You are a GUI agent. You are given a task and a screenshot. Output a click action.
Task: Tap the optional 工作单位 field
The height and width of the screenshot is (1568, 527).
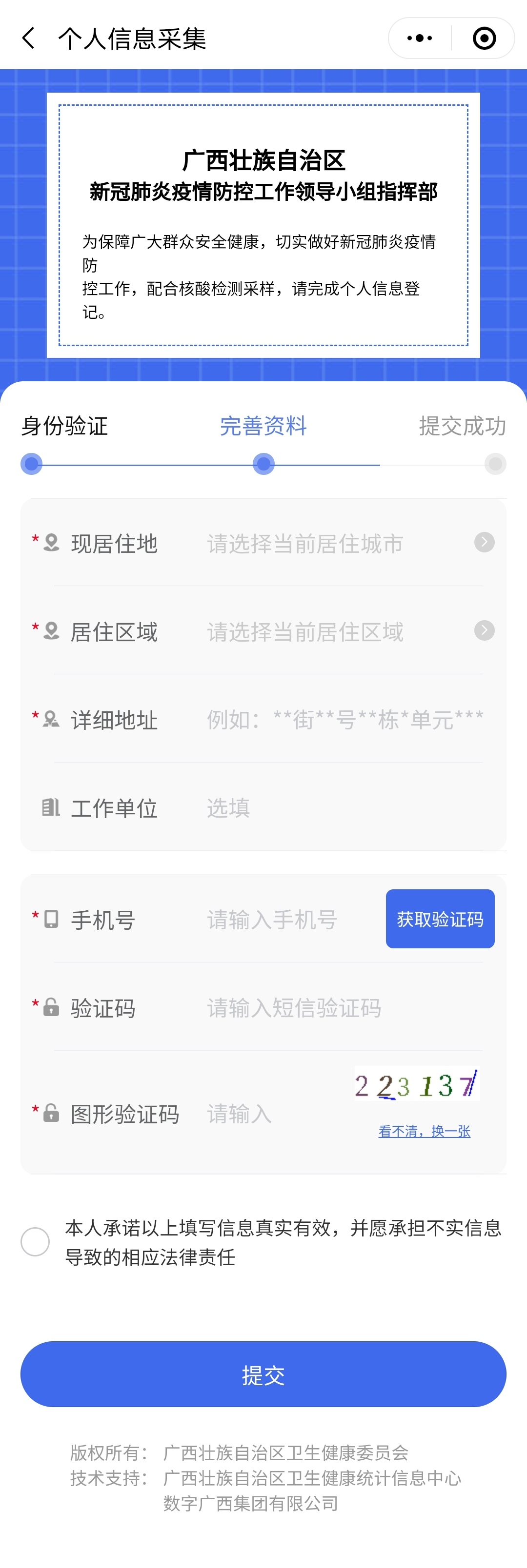(344, 808)
